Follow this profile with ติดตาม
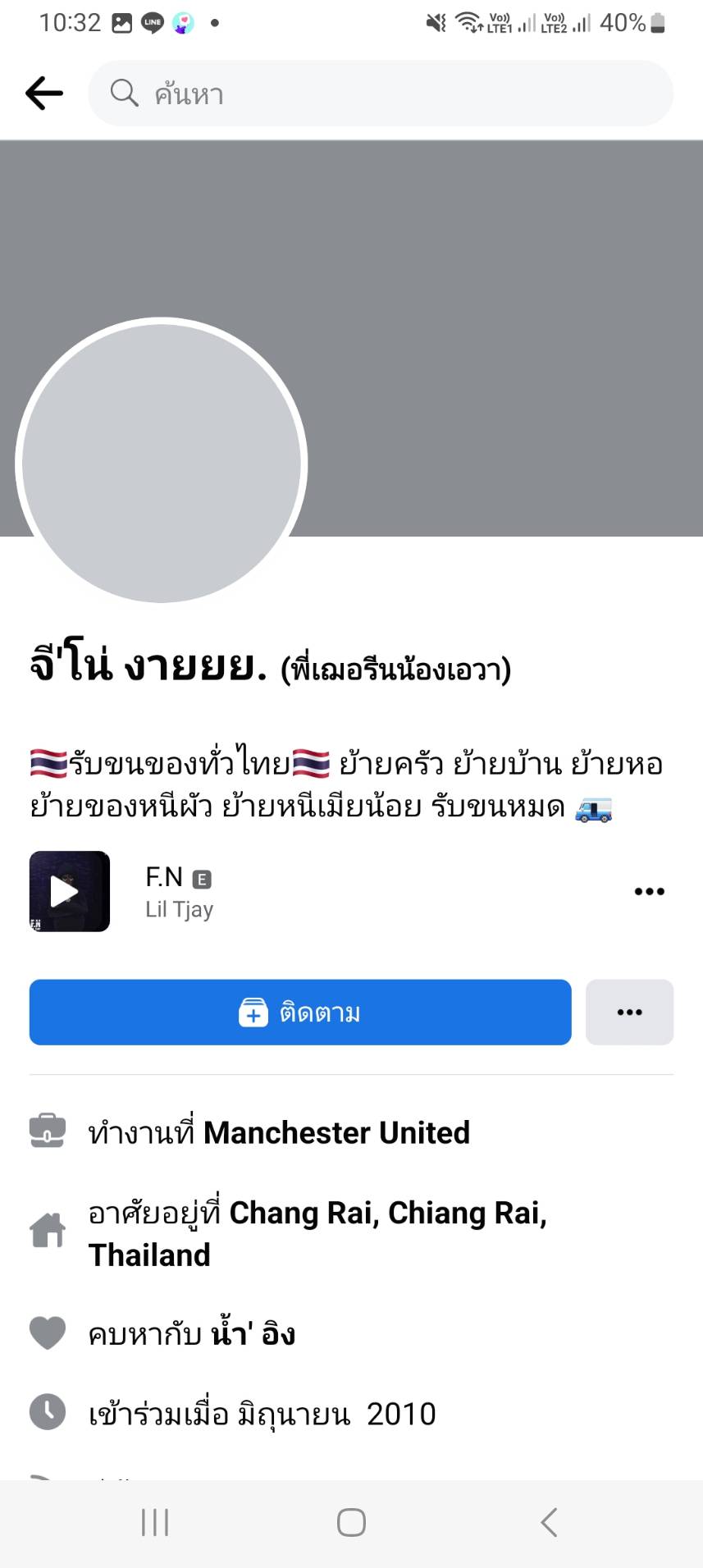Image resolution: width=703 pixels, height=1568 pixels. tap(300, 1013)
